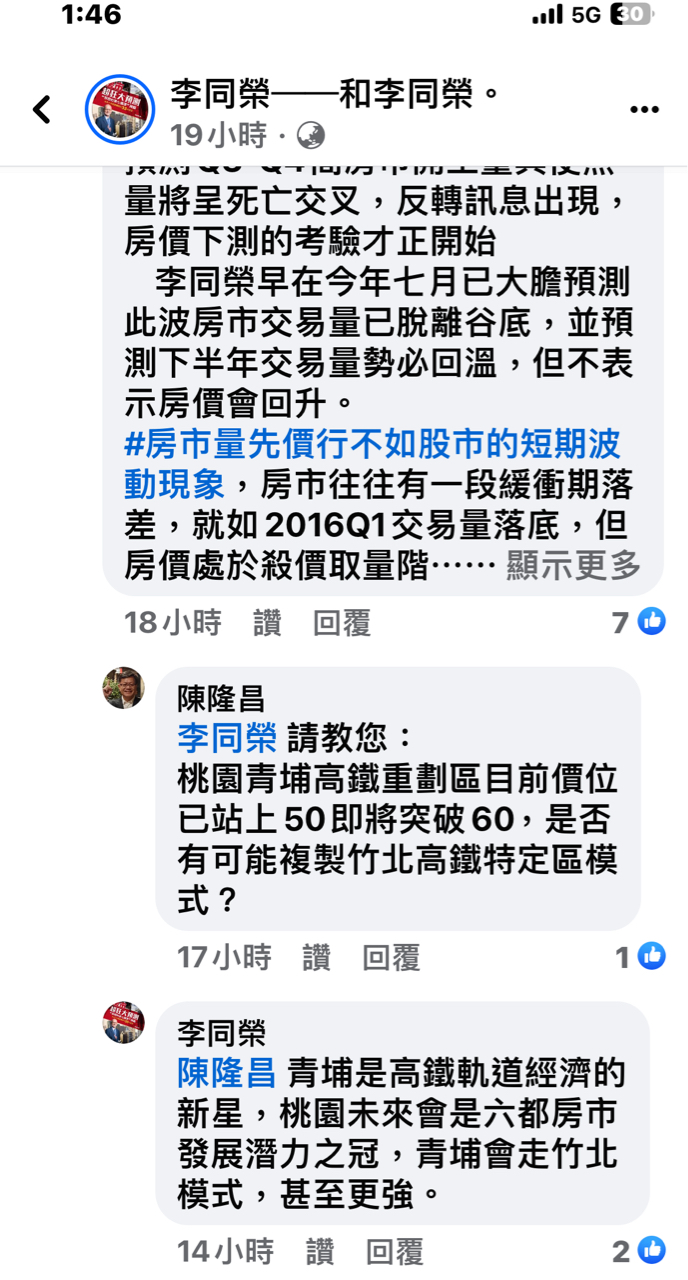
Task: Open the post author's profile picture in the header
Action: click(x=120, y=109)
